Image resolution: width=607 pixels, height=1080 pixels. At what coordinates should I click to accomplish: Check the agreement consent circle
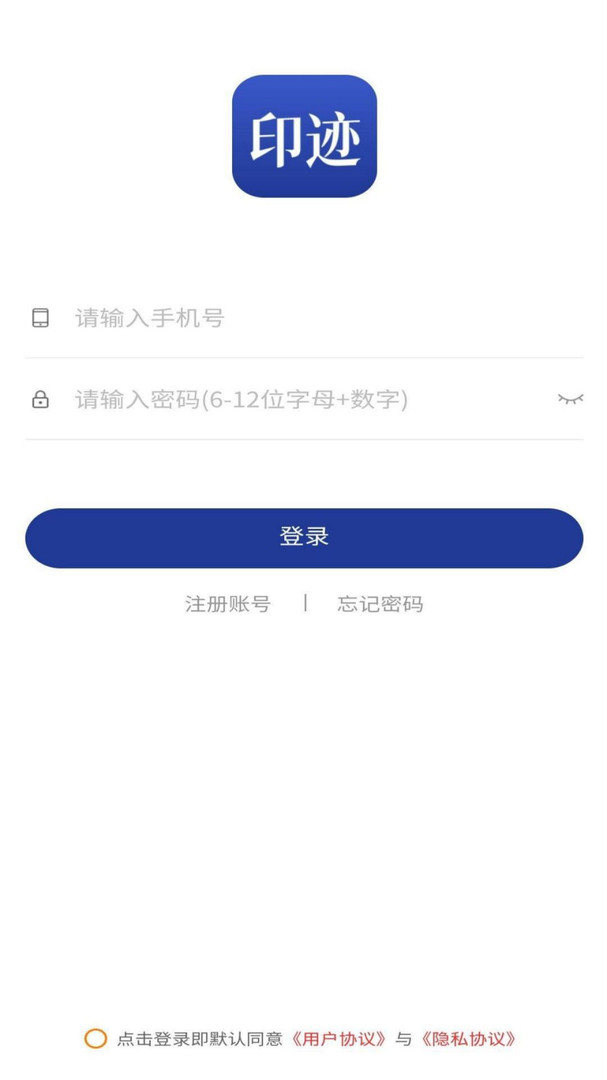[96, 1039]
